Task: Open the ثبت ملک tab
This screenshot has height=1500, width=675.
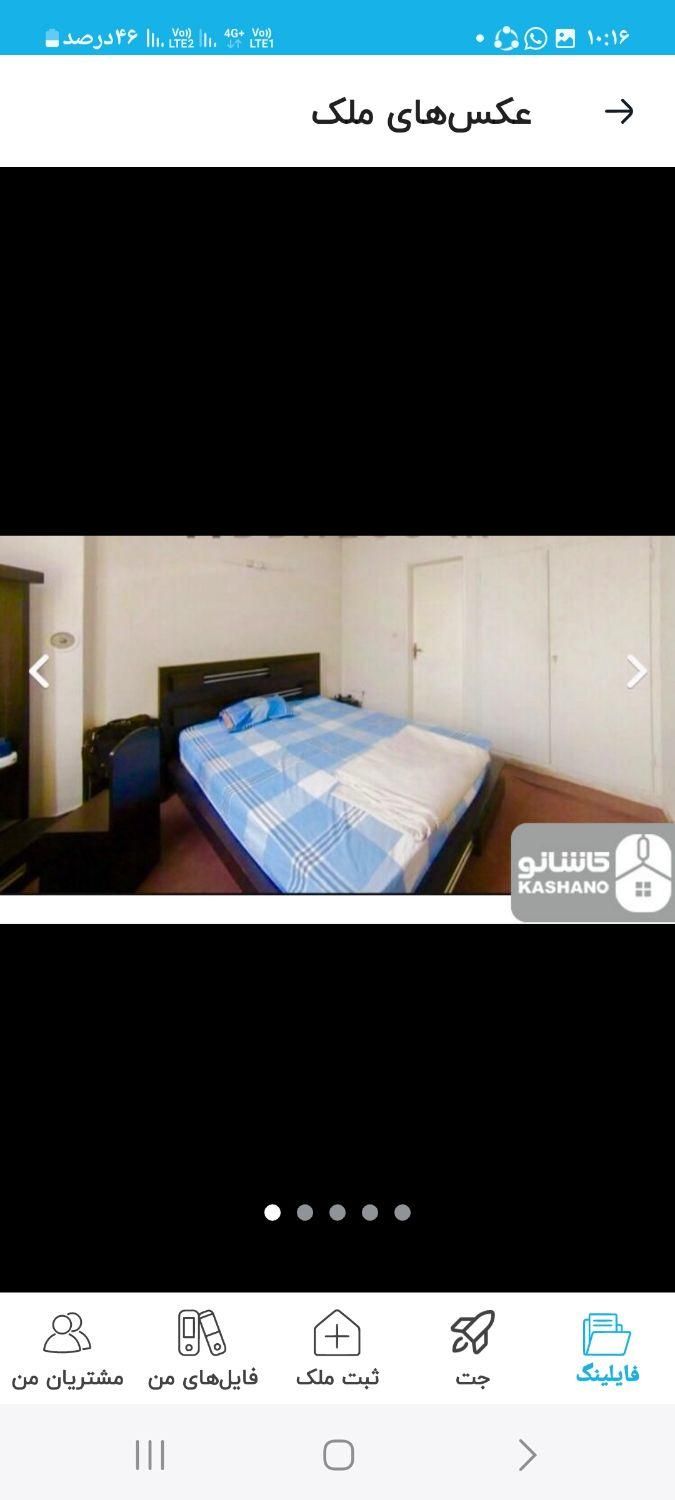Action: tap(337, 1348)
